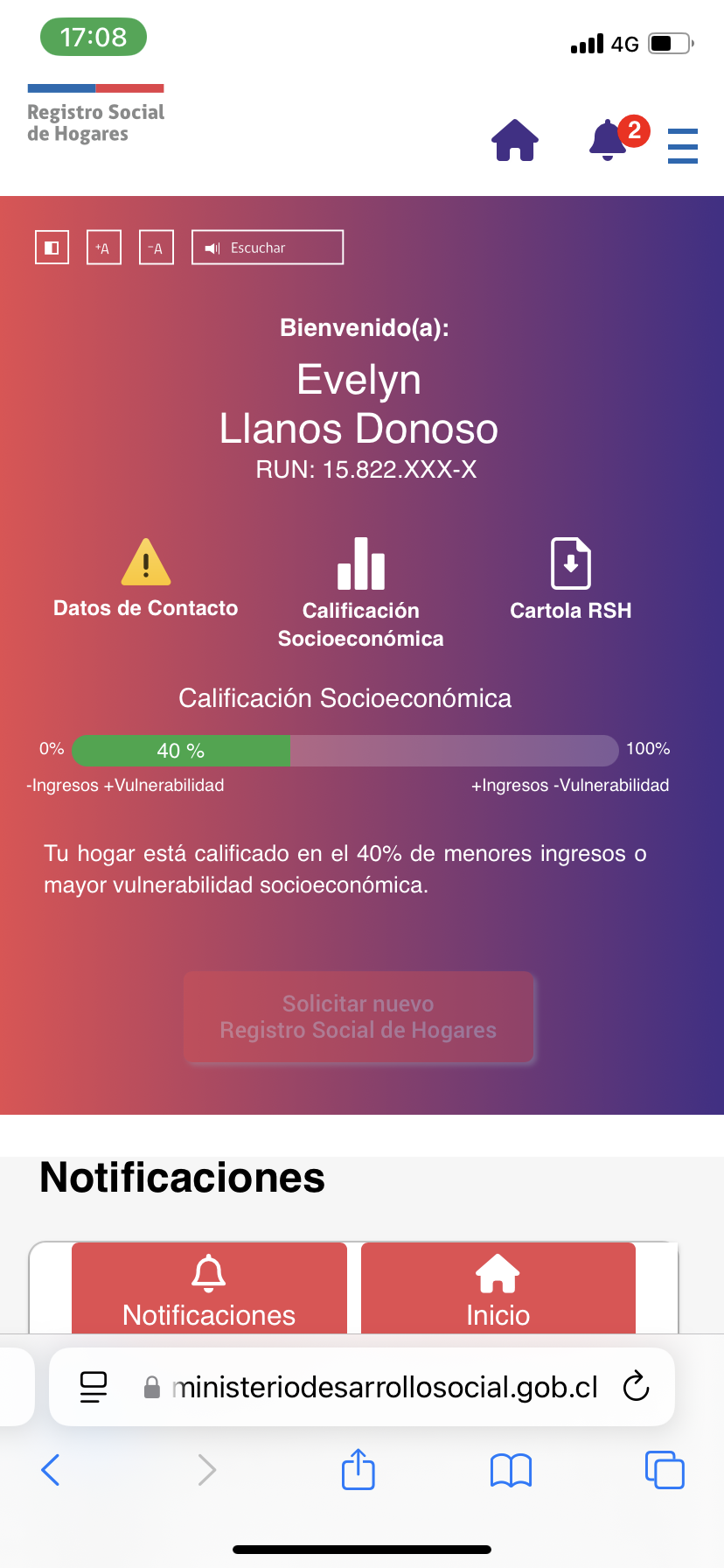This screenshot has height=1568, width=724.
Task: Decrease the font size with -A
Action: (156, 248)
